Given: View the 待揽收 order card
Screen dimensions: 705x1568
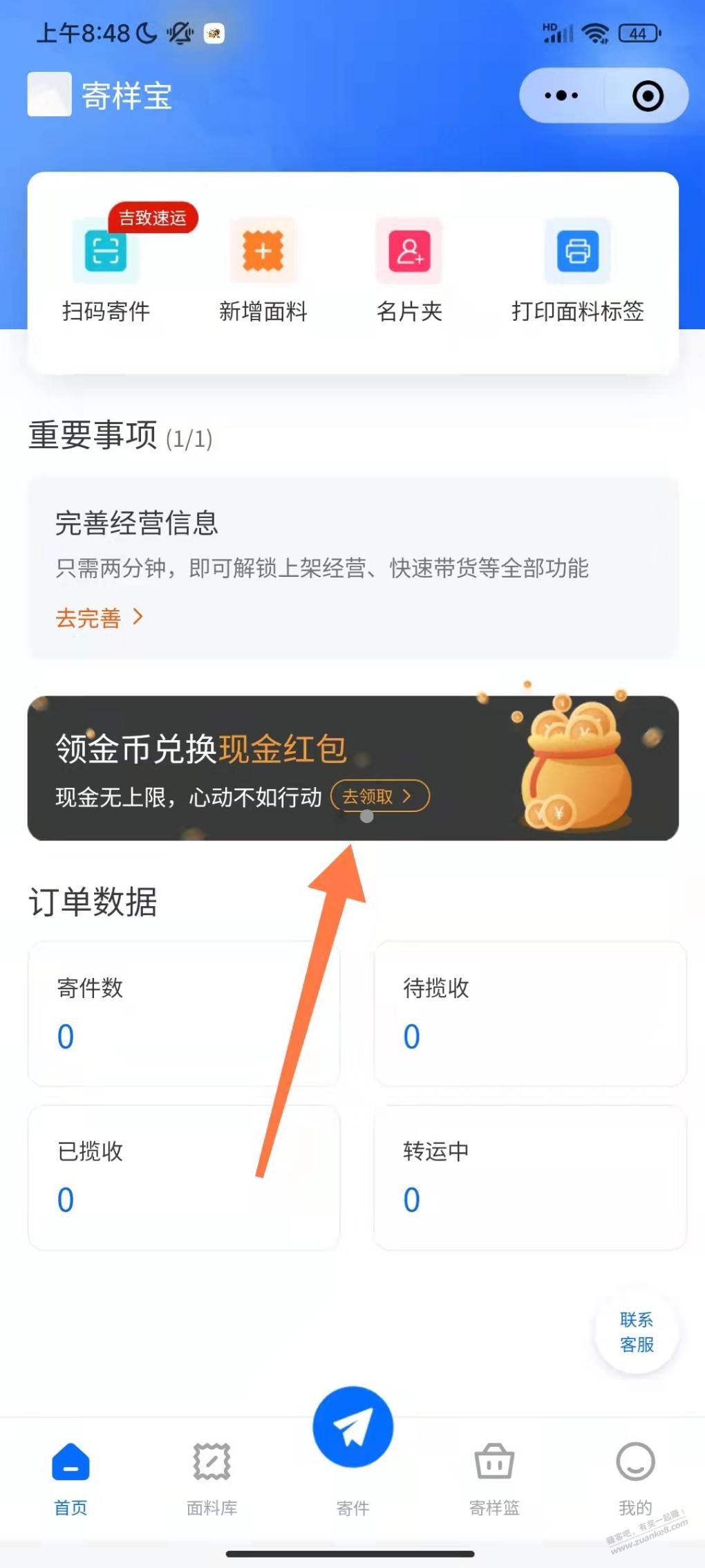Looking at the screenshot, I should tap(530, 1013).
